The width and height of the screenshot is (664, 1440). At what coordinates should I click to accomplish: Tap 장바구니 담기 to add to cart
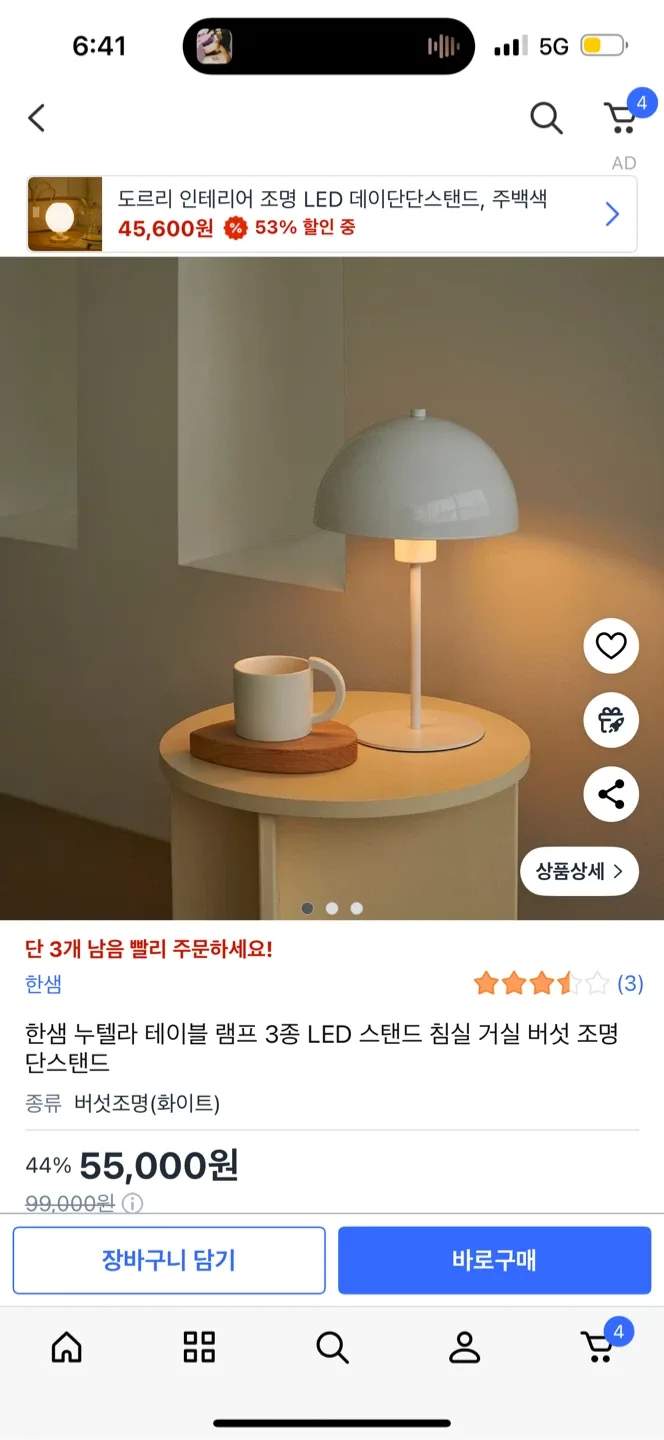169,1260
